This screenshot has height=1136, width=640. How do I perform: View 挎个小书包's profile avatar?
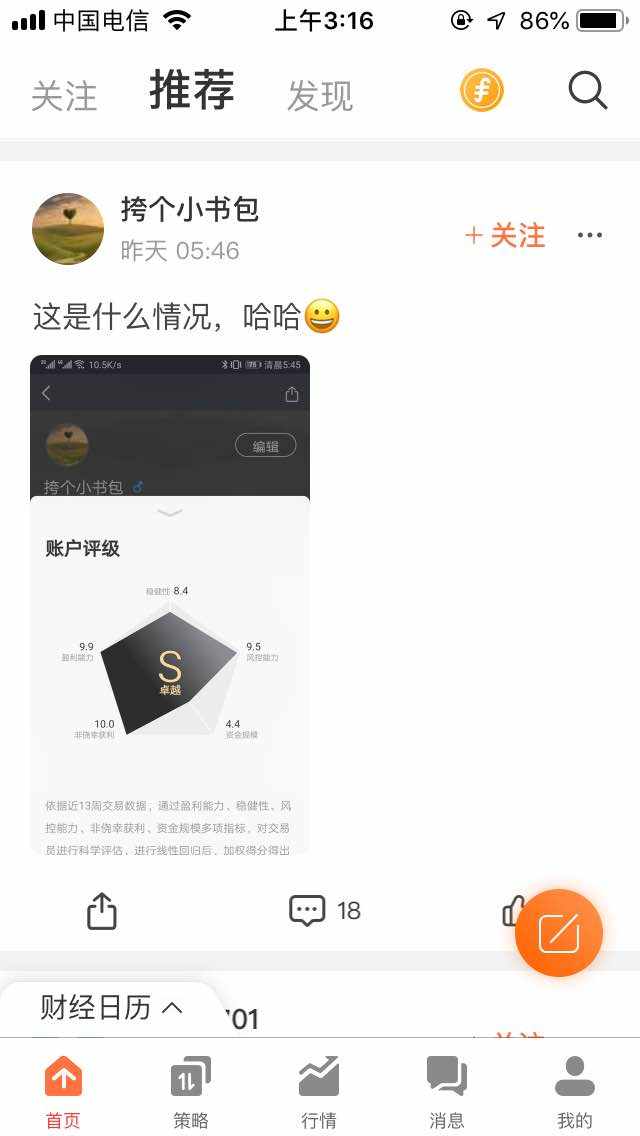pyautogui.click(x=68, y=229)
